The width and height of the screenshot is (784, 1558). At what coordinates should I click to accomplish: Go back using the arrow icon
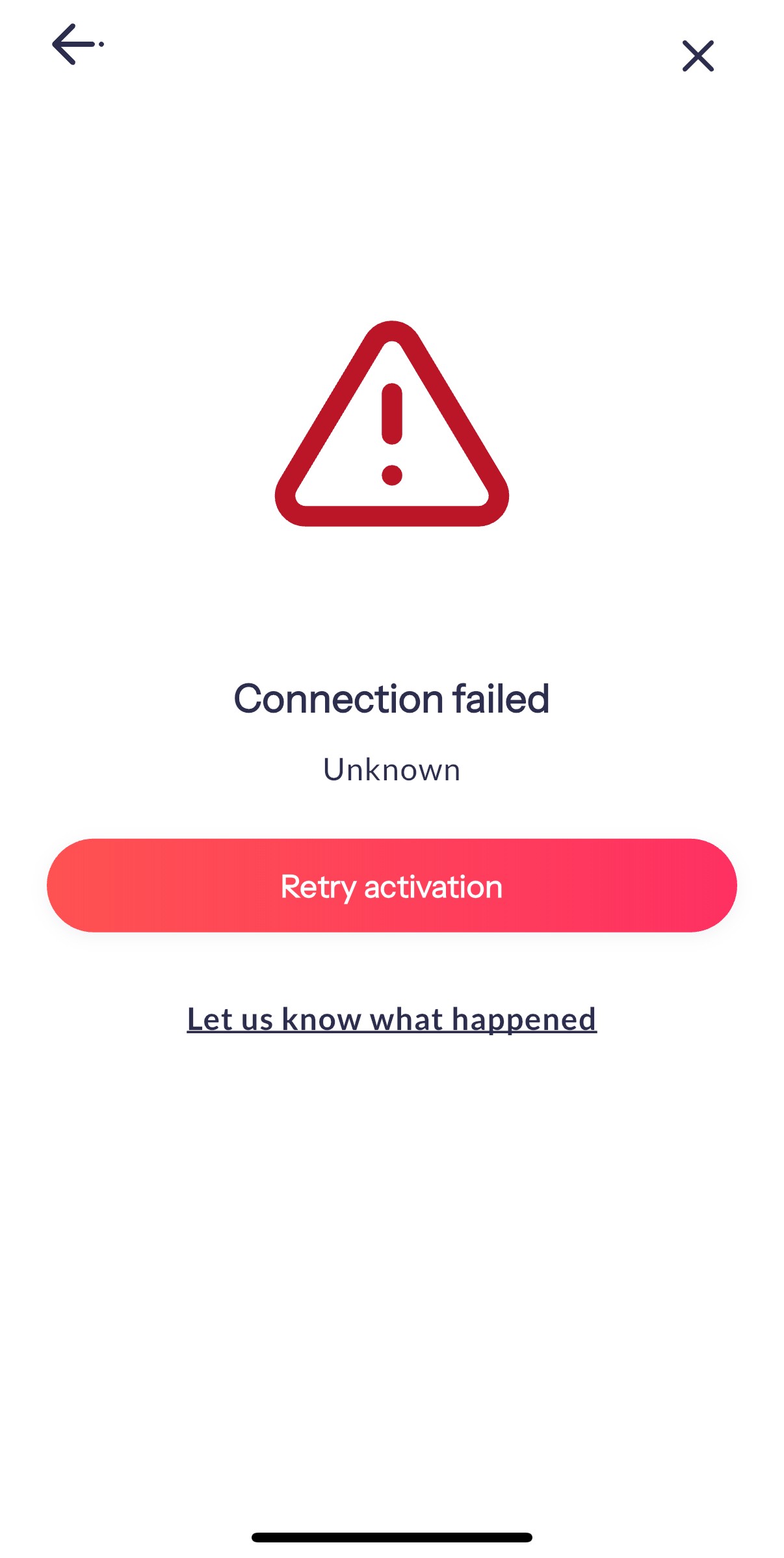click(77, 44)
